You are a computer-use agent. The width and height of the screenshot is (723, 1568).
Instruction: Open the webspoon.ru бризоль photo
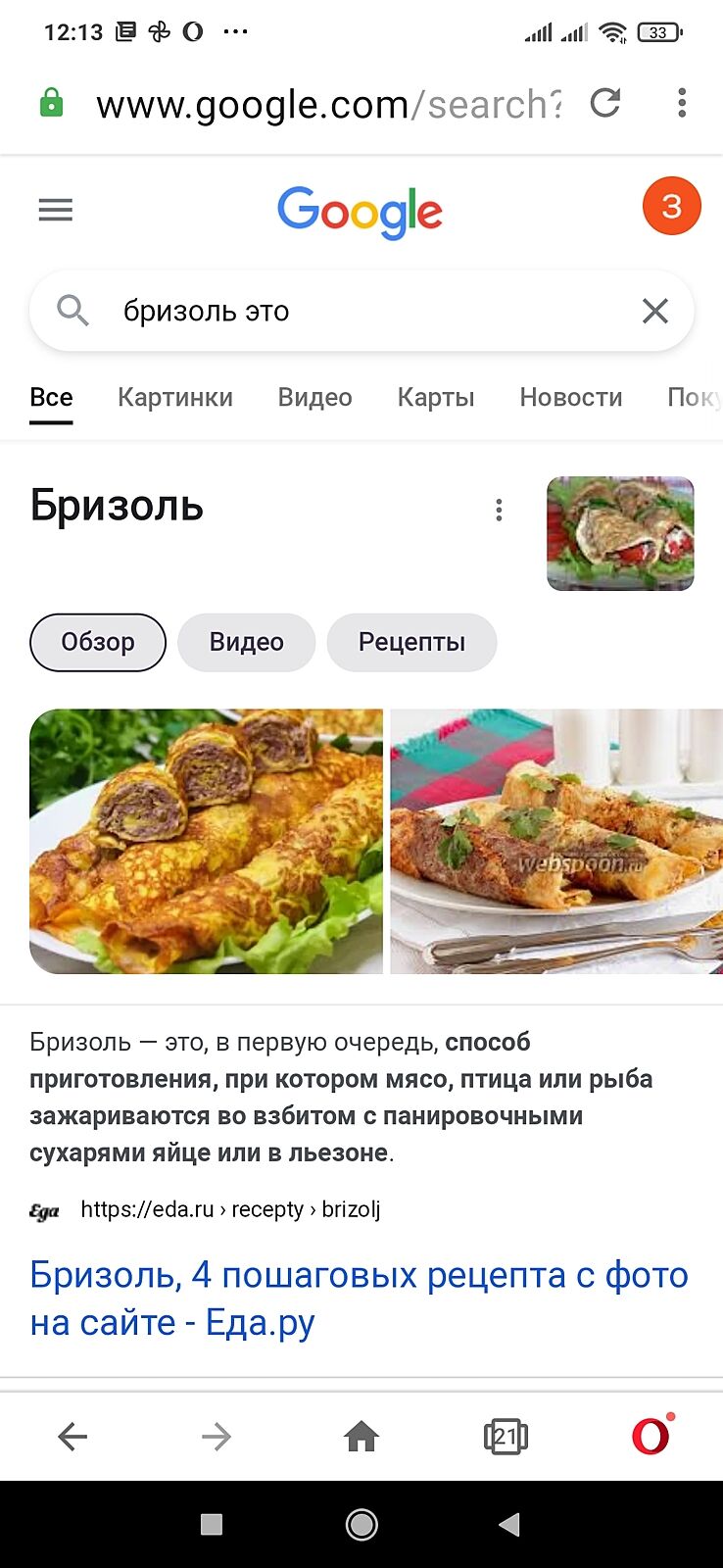(x=555, y=841)
